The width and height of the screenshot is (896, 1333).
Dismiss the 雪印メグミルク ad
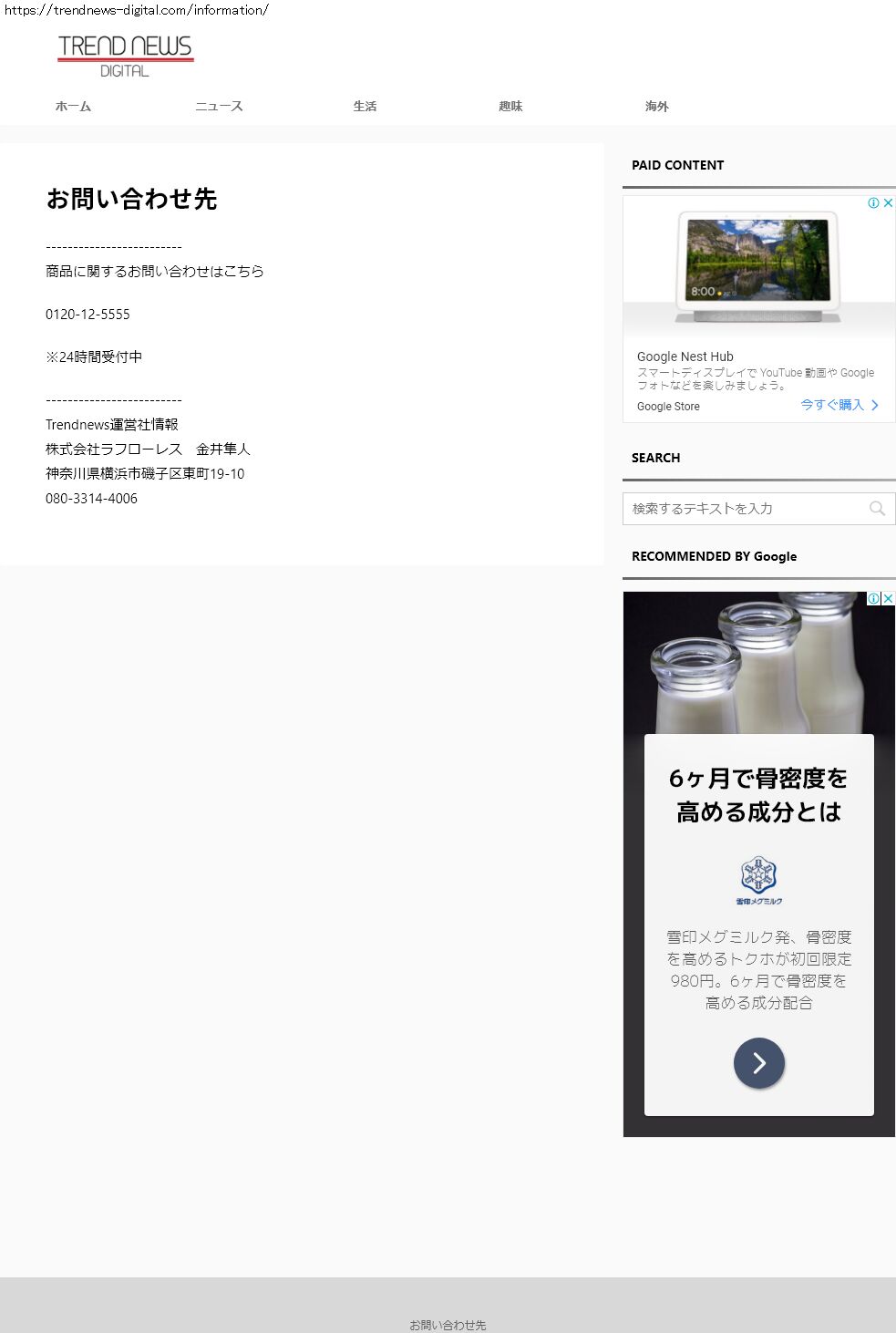(x=888, y=598)
